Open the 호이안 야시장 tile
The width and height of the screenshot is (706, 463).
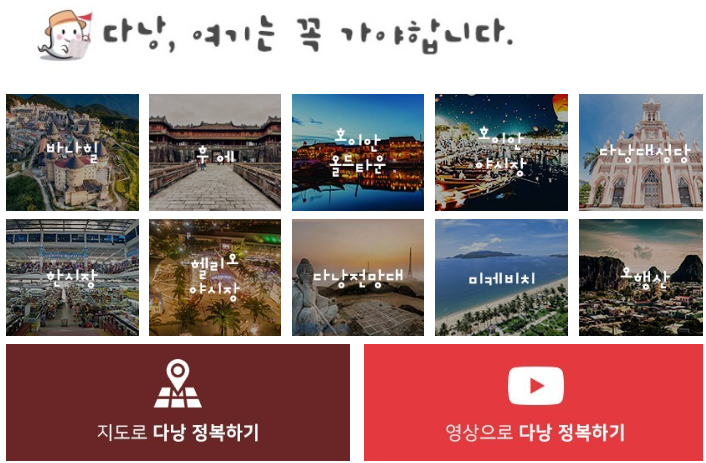click(501, 152)
